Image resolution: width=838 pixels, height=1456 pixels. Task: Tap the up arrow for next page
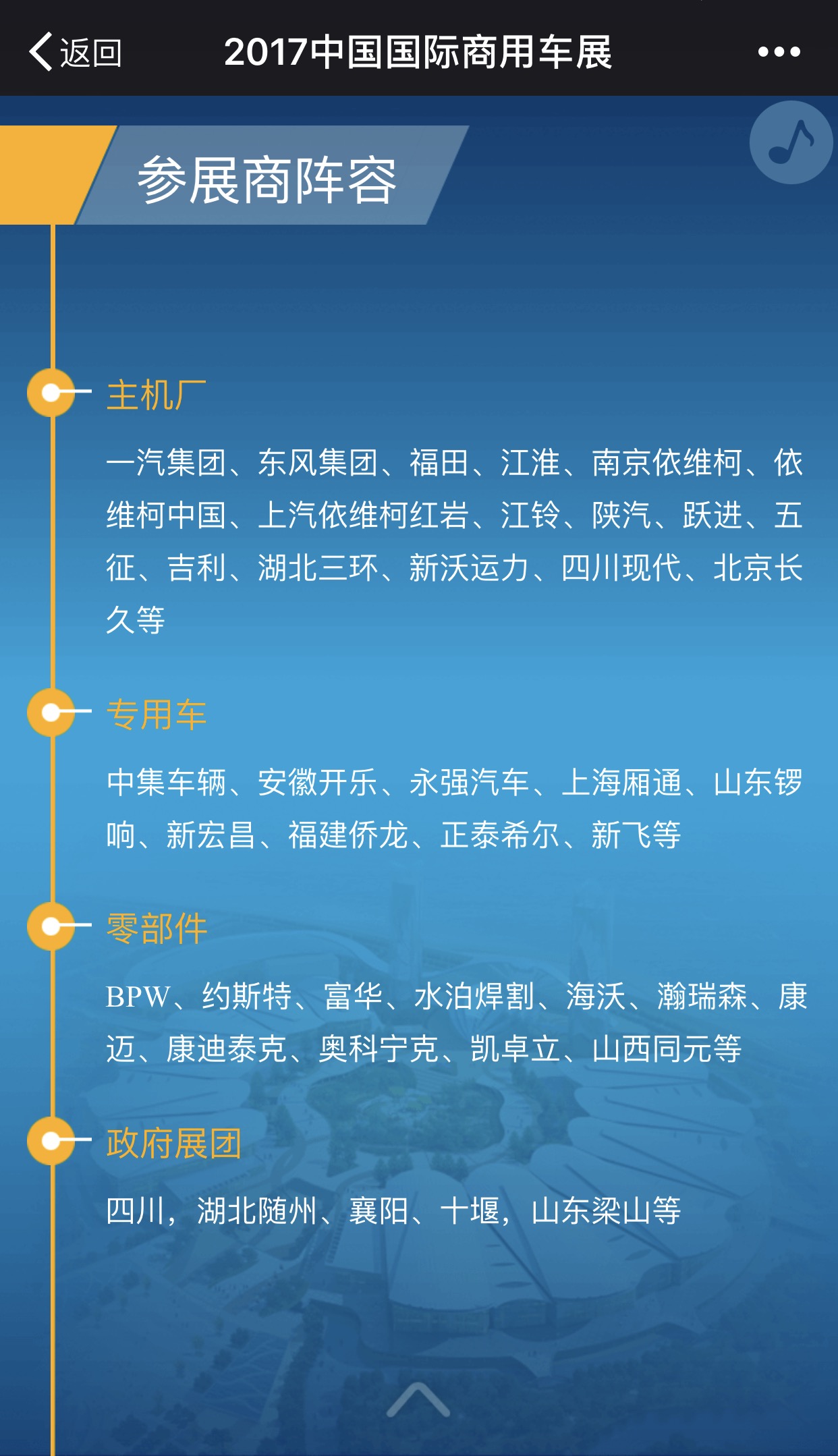pyautogui.click(x=418, y=1399)
